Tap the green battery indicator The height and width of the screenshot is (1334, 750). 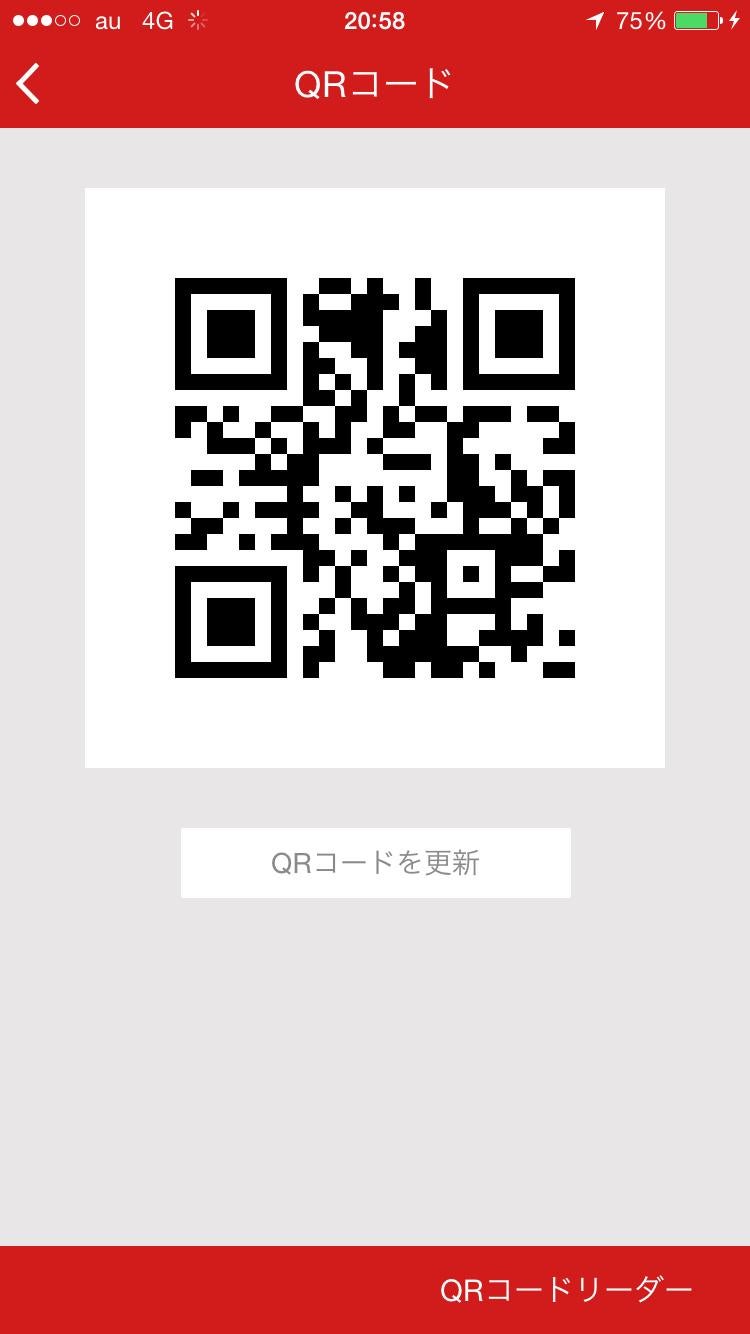pos(700,19)
